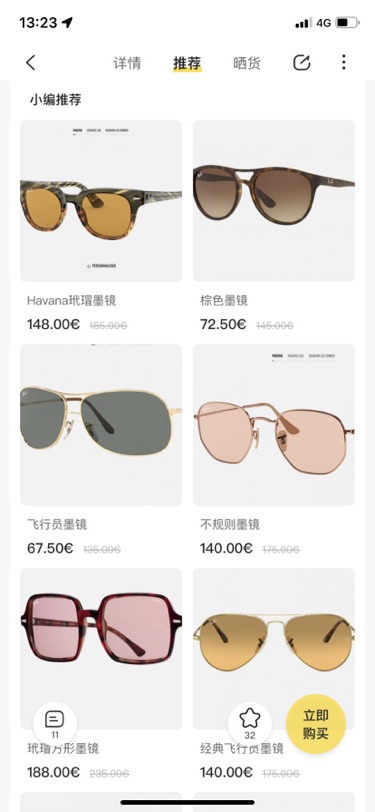View the 经典飞行员墨镜 product
This screenshot has height=812, width=375.
coord(274,674)
